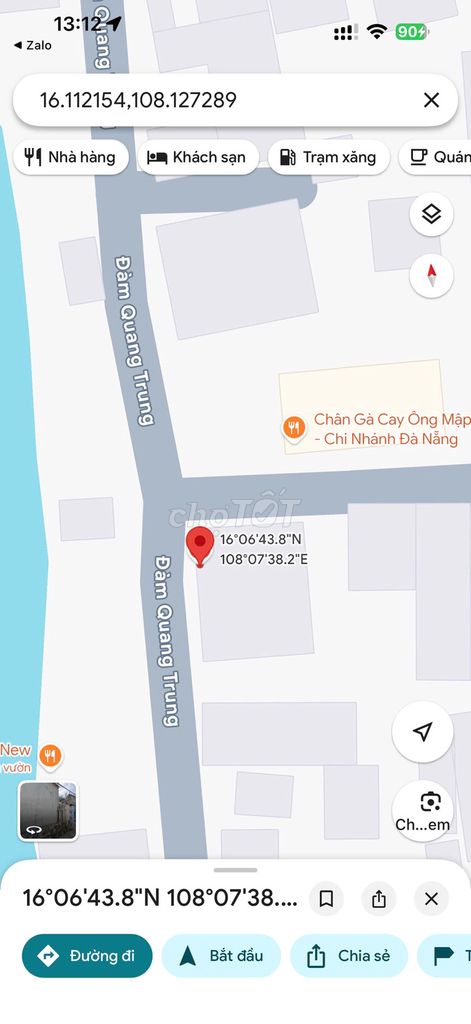Open the Street View thumbnail
The width and height of the screenshot is (471, 1024).
(48, 810)
